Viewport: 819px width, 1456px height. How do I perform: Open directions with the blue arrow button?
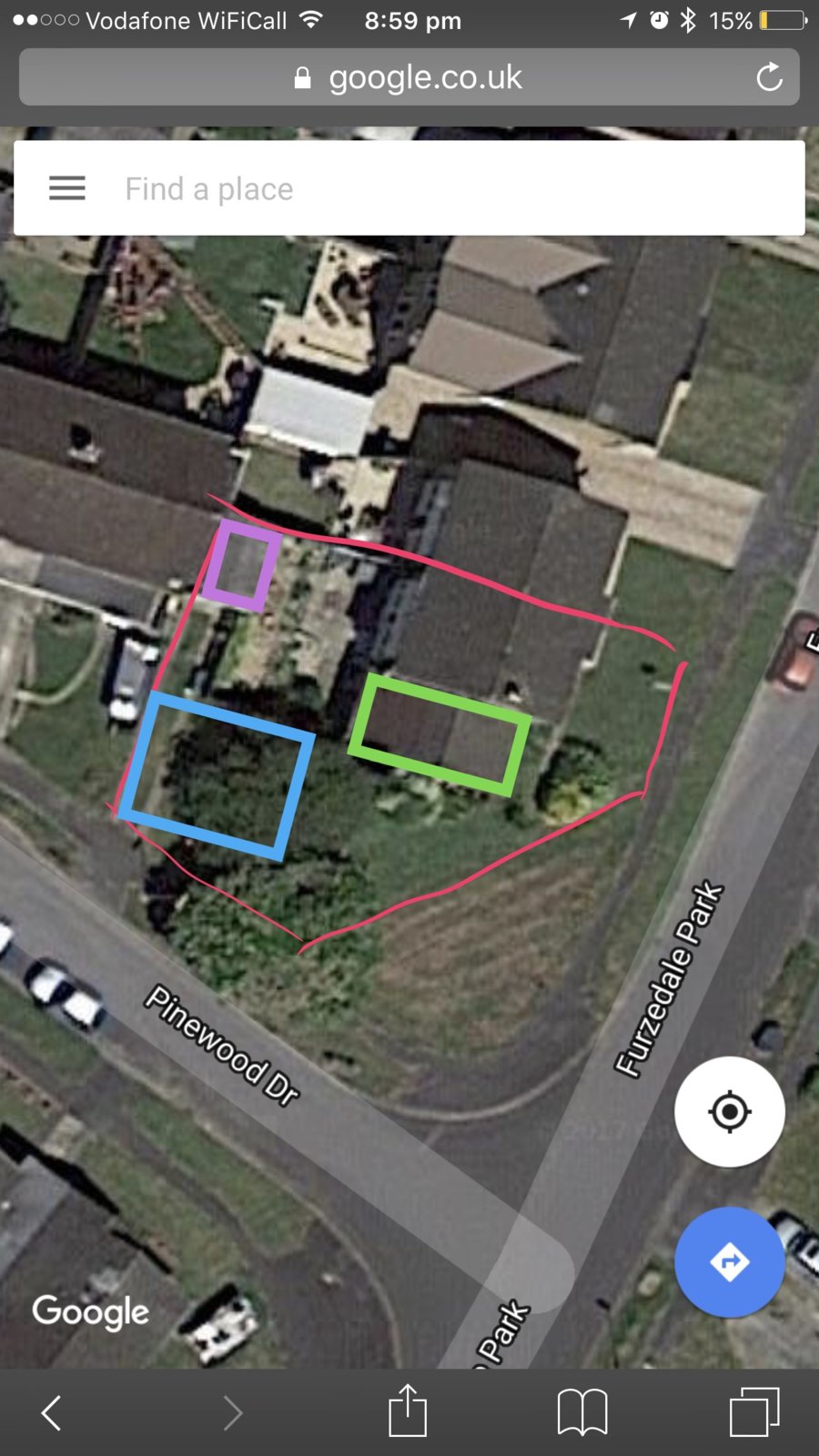click(x=729, y=1262)
